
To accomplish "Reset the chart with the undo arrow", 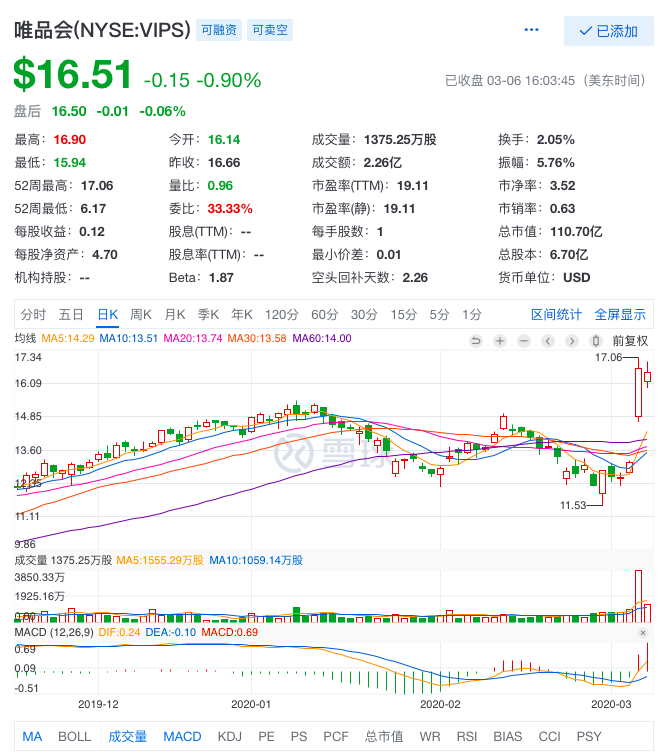I will coord(475,340).
